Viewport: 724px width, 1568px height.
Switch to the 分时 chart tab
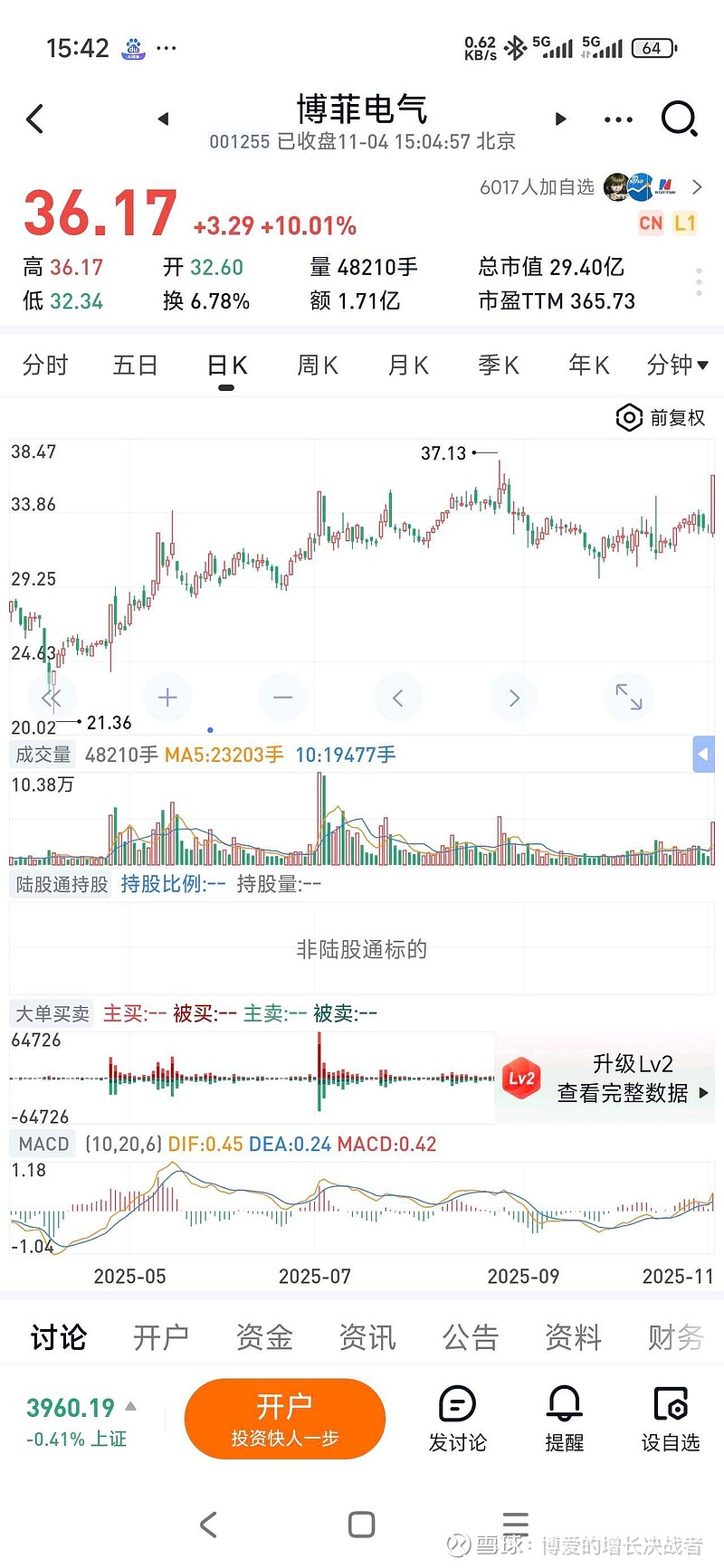(x=45, y=366)
